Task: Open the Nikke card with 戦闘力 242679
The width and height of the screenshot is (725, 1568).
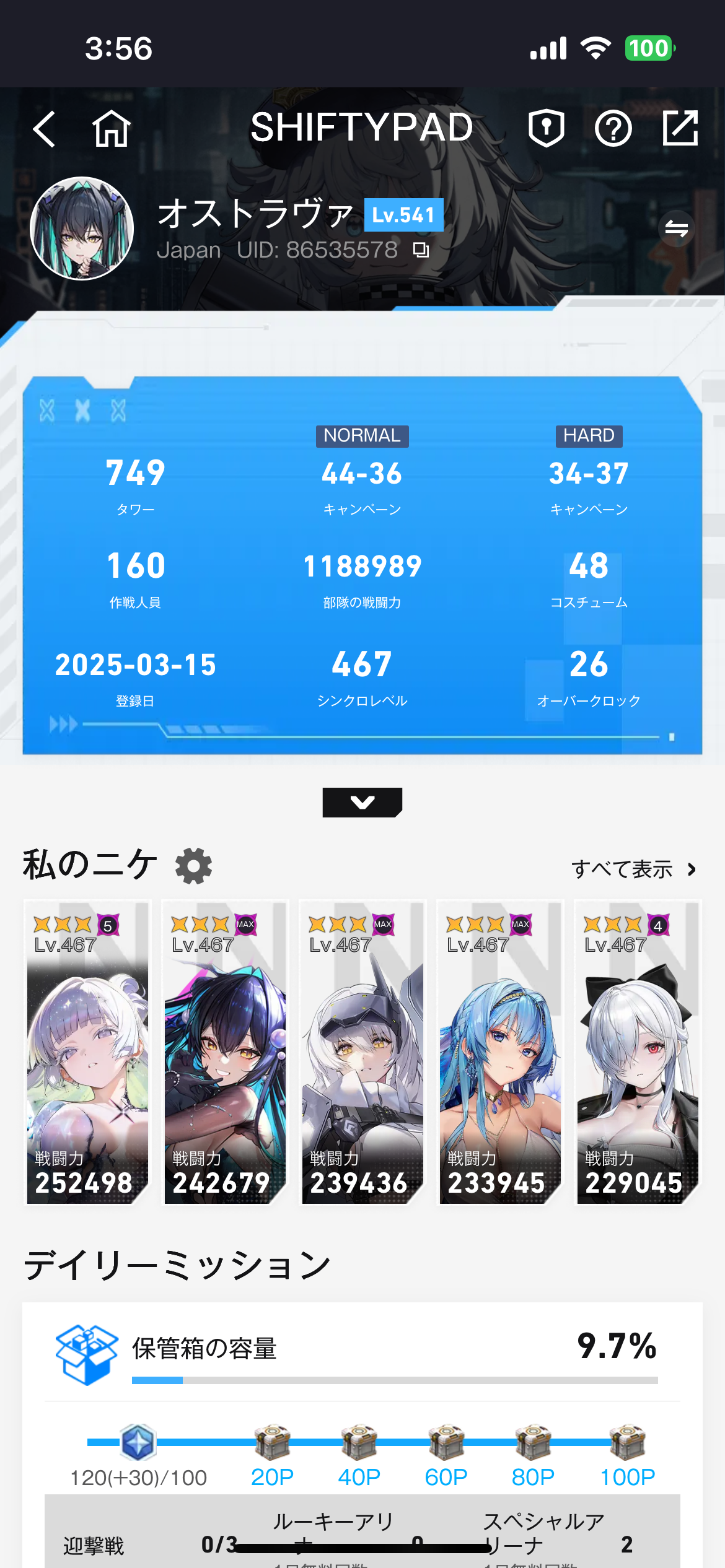Action: (x=225, y=1052)
